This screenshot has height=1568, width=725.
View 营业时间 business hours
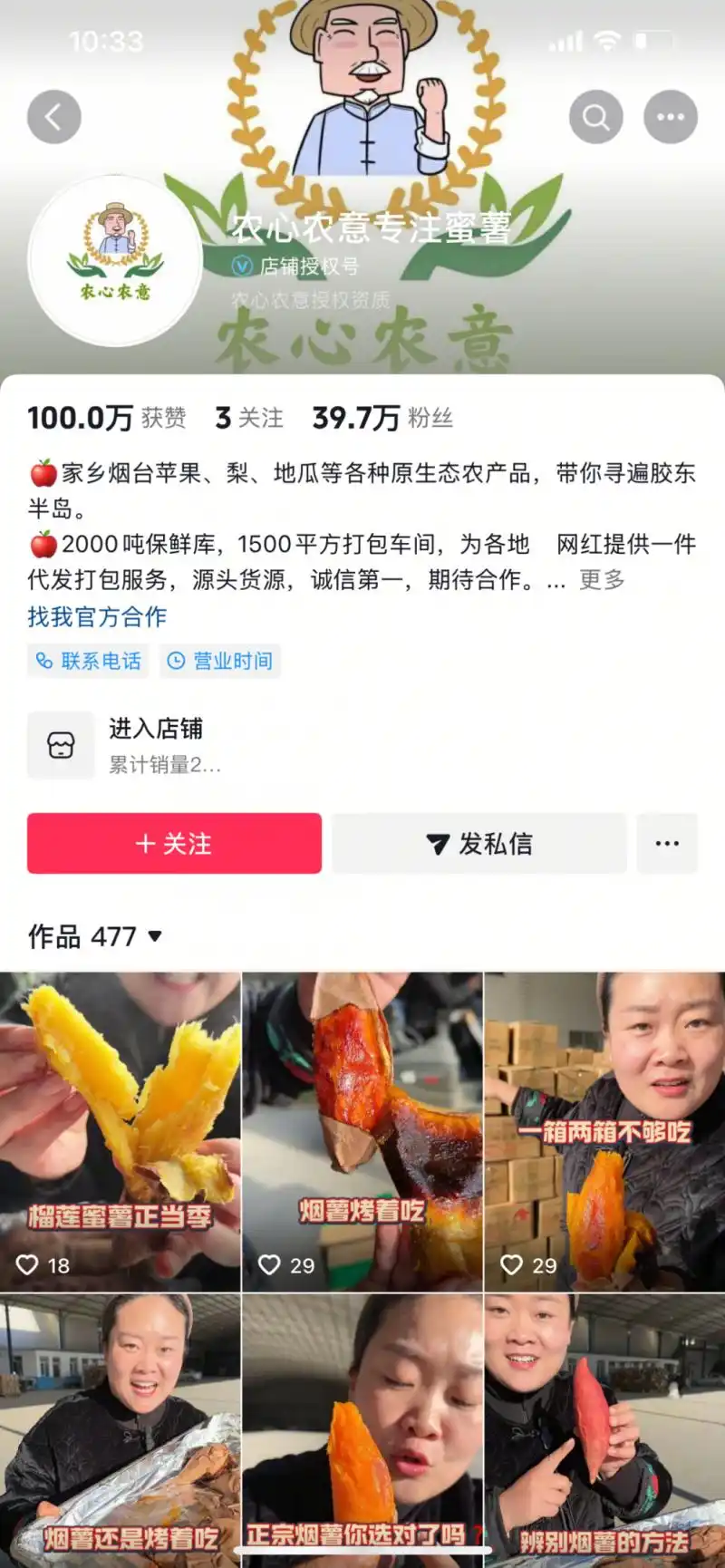pos(220,661)
